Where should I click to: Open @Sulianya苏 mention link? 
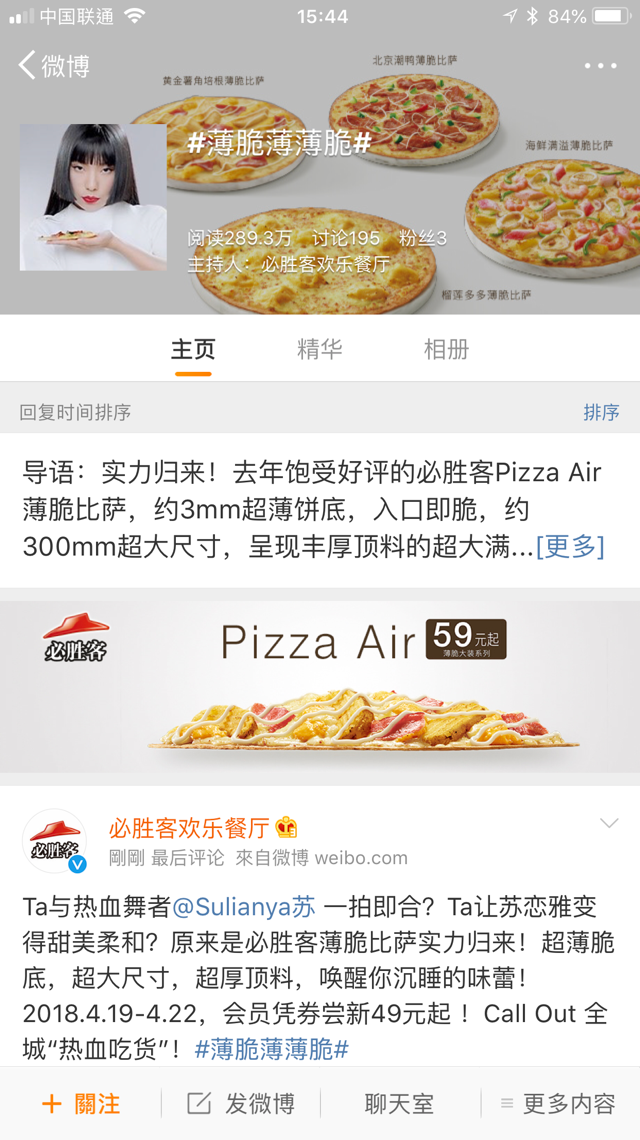[244, 906]
